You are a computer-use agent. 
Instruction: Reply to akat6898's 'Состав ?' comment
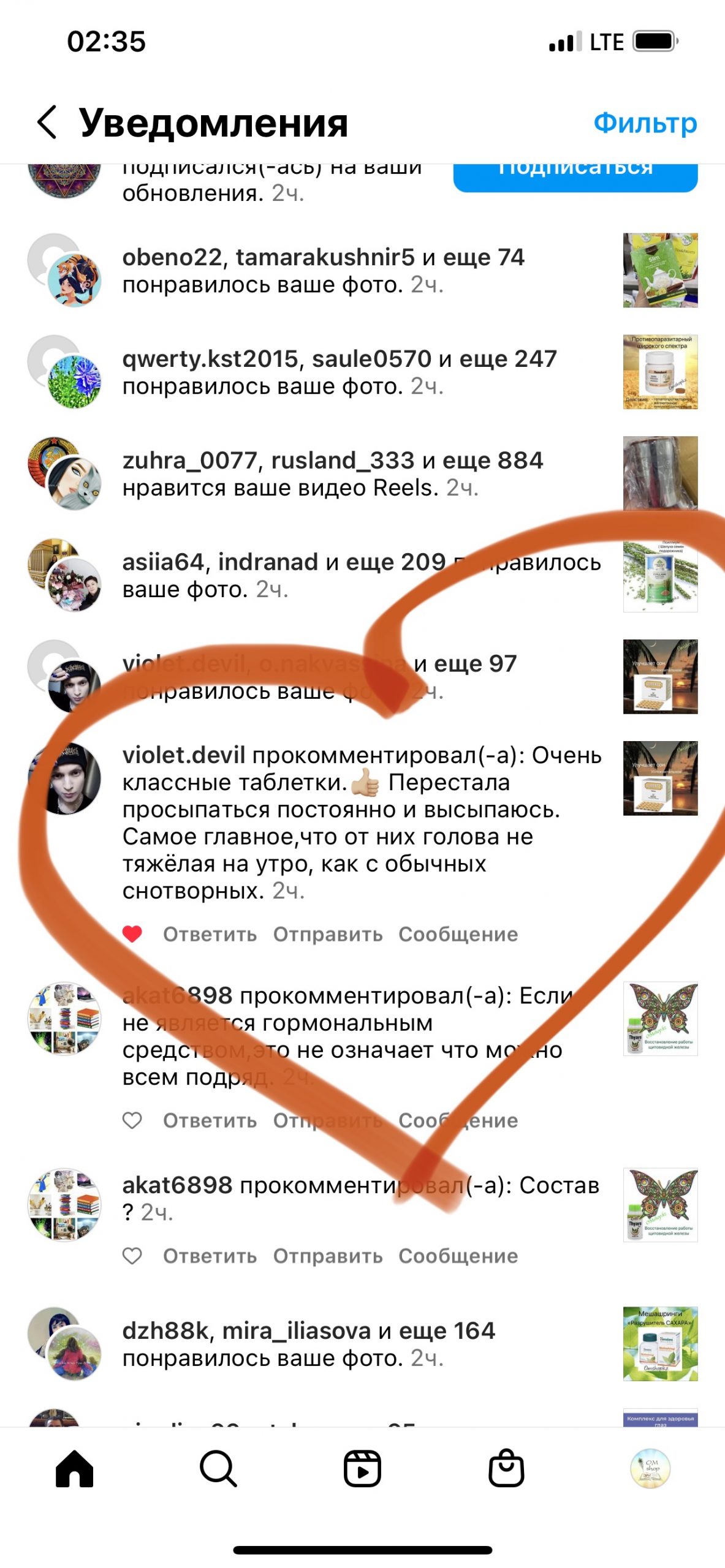point(210,1256)
